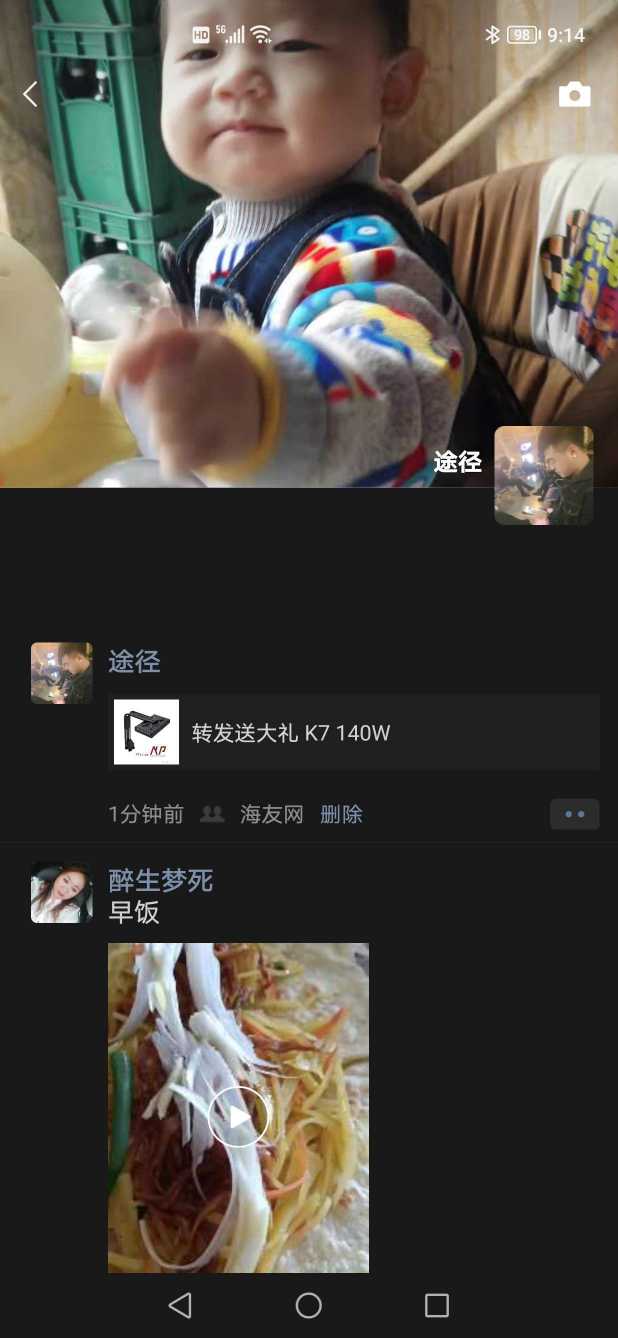Play the 早饭 video
The image size is (618, 1338).
[238, 1116]
